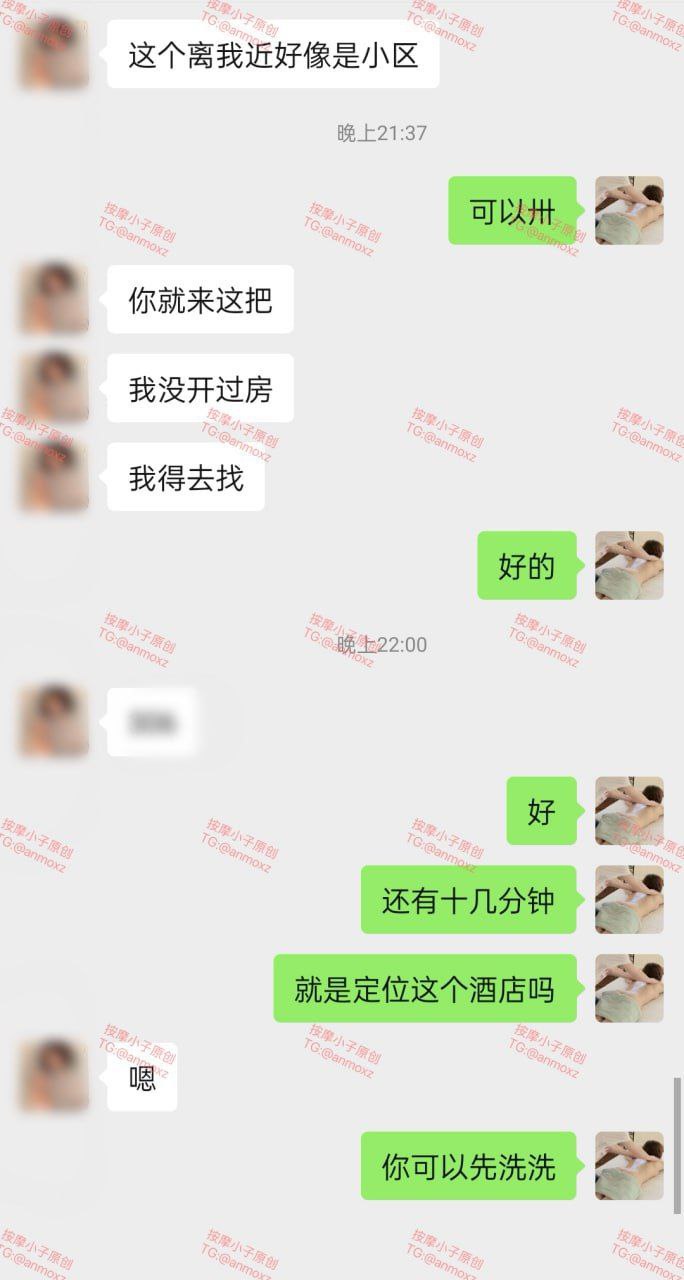Tap the contact avatar next to 你就来这把
This screenshot has width=684, height=1280.
[54, 299]
